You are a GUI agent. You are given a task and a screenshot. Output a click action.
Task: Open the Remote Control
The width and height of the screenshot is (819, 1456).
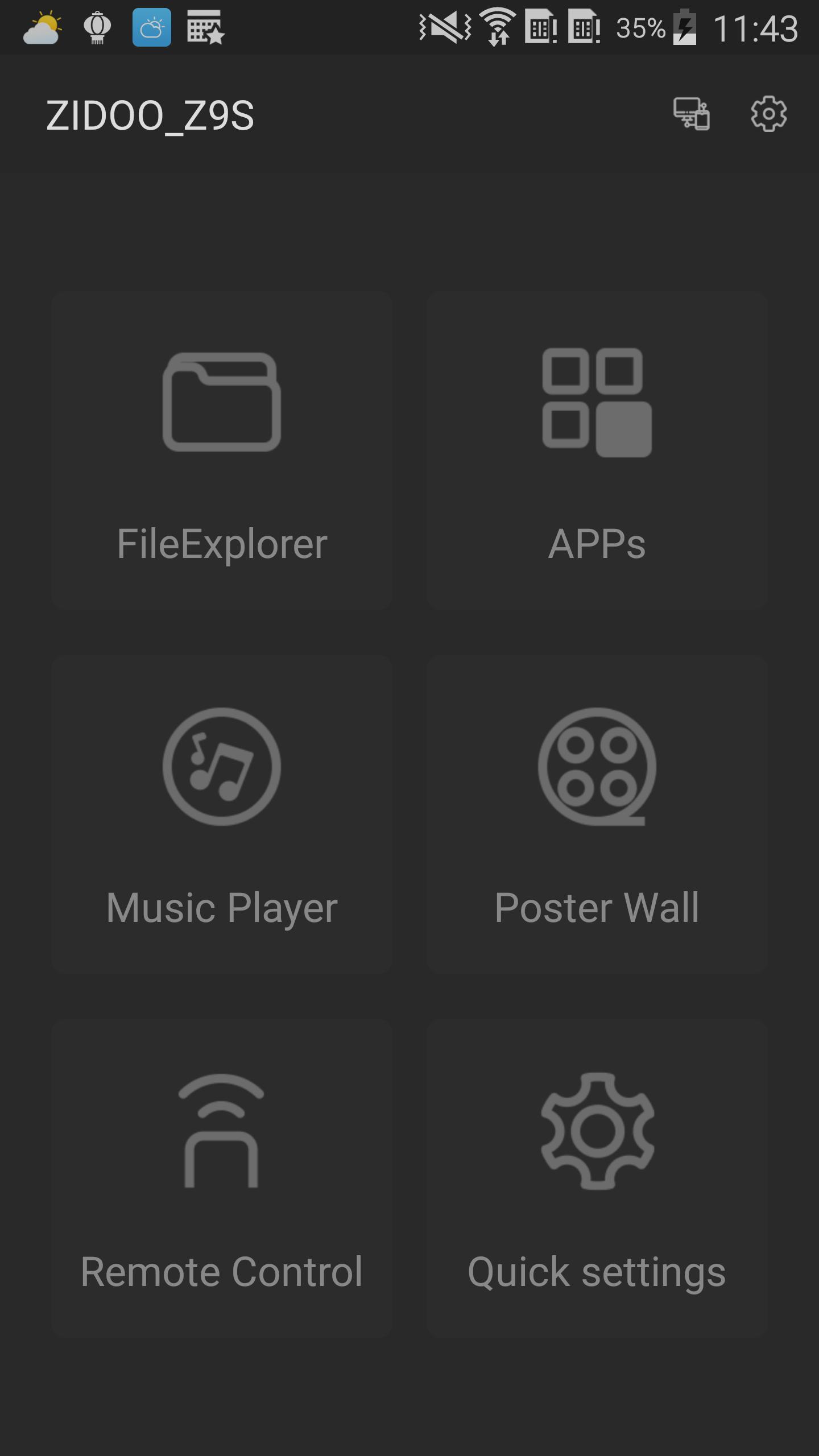click(x=222, y=1178)
